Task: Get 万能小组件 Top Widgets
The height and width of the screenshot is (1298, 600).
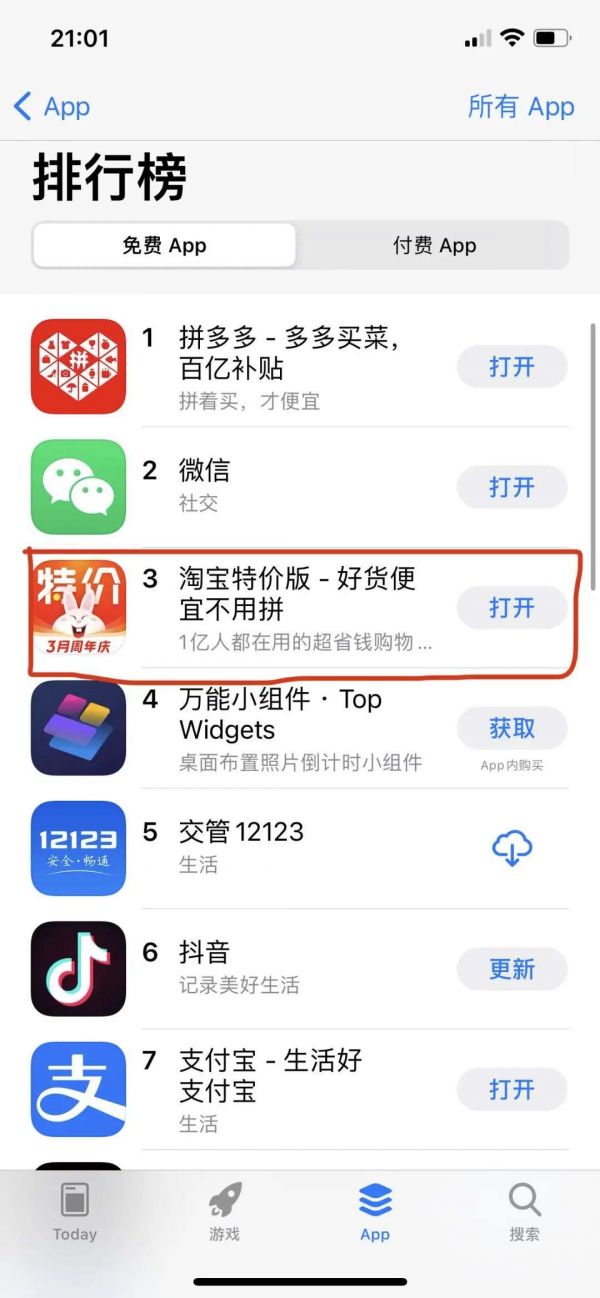Action: [x=511, y=729]
